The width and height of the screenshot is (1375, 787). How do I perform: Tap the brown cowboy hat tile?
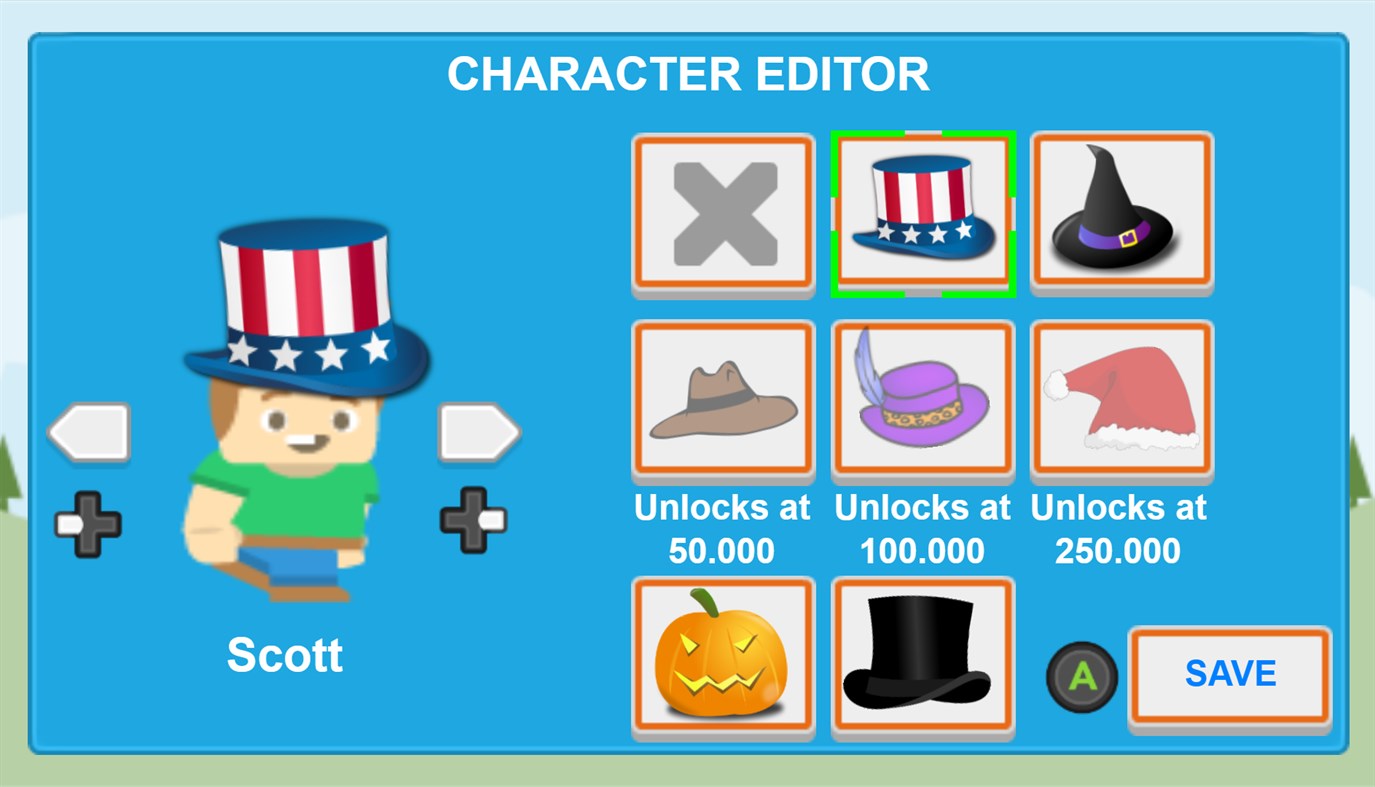(x=723, y=399)
